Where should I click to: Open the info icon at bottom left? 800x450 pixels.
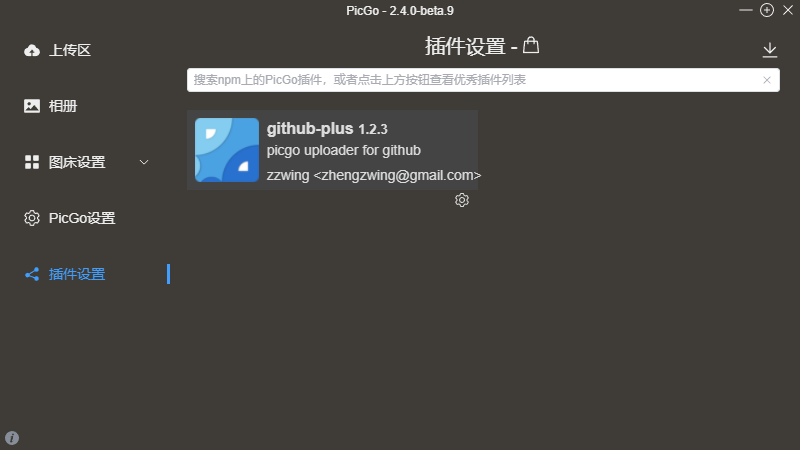[x=12, y=438]
